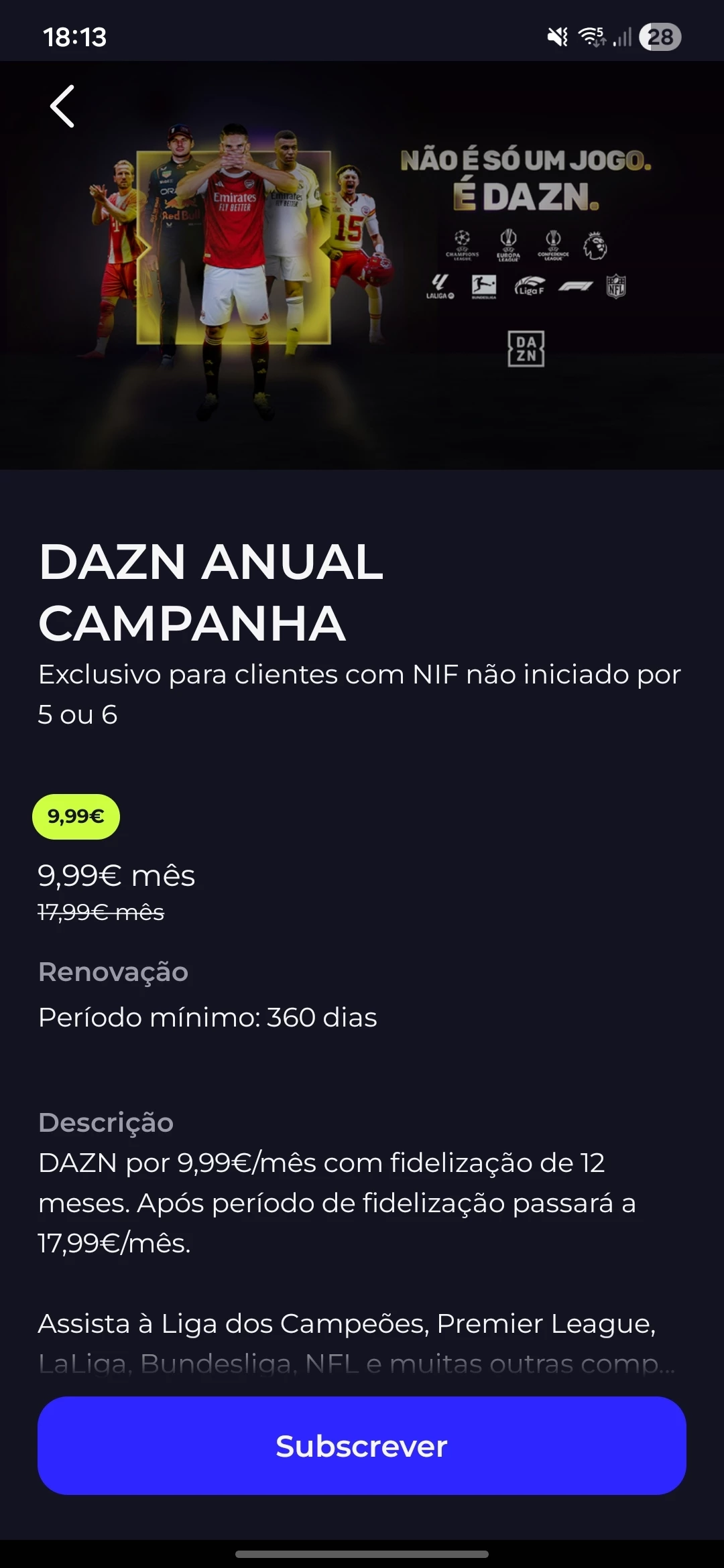Viewport: 724px width, 1568px height.
Task: Tap the Subscrever button
Action: (x=361, y=1445)
